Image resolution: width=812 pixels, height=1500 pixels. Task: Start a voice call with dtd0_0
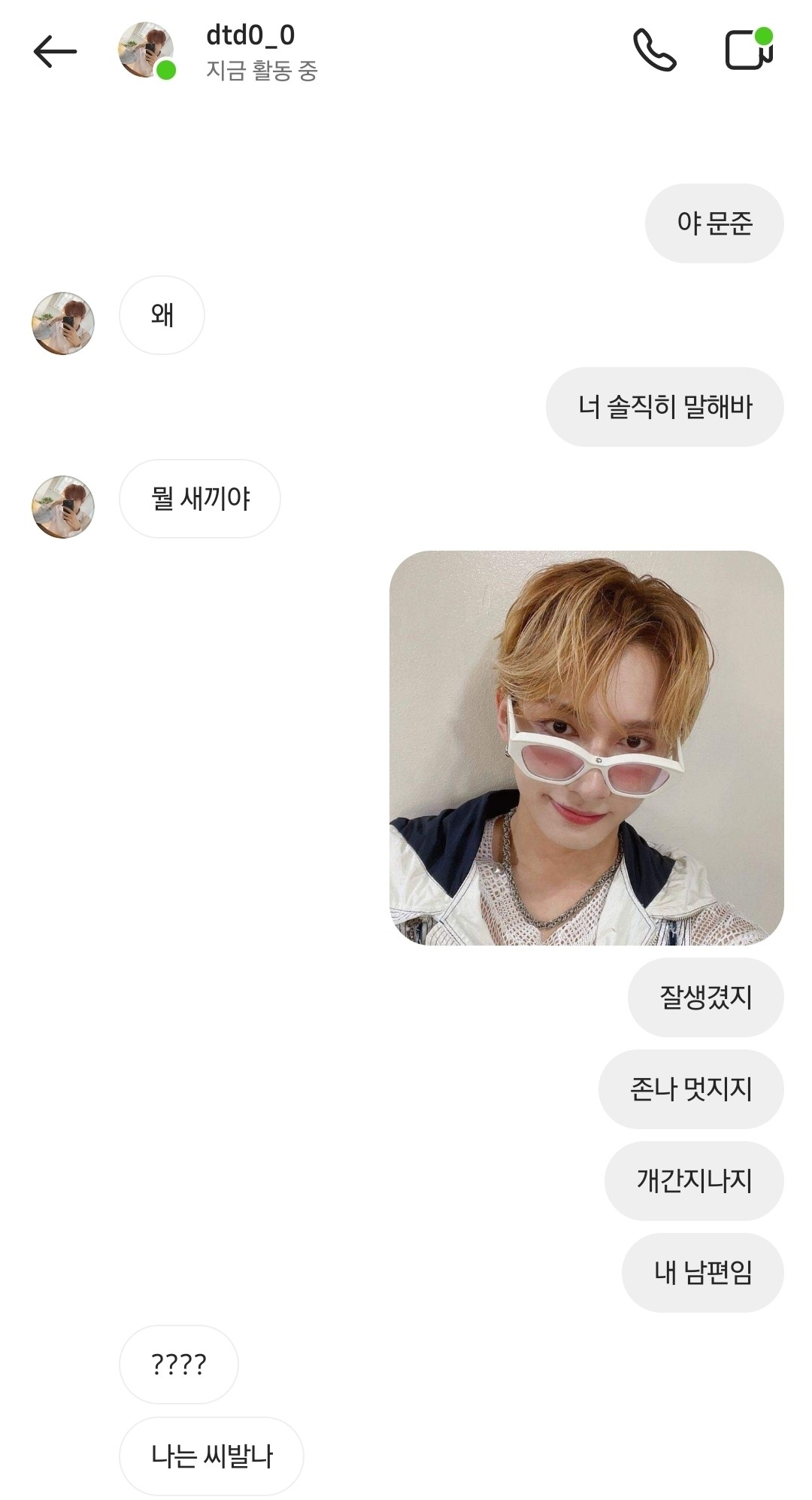pyautogui.click(x=654, y=50)
